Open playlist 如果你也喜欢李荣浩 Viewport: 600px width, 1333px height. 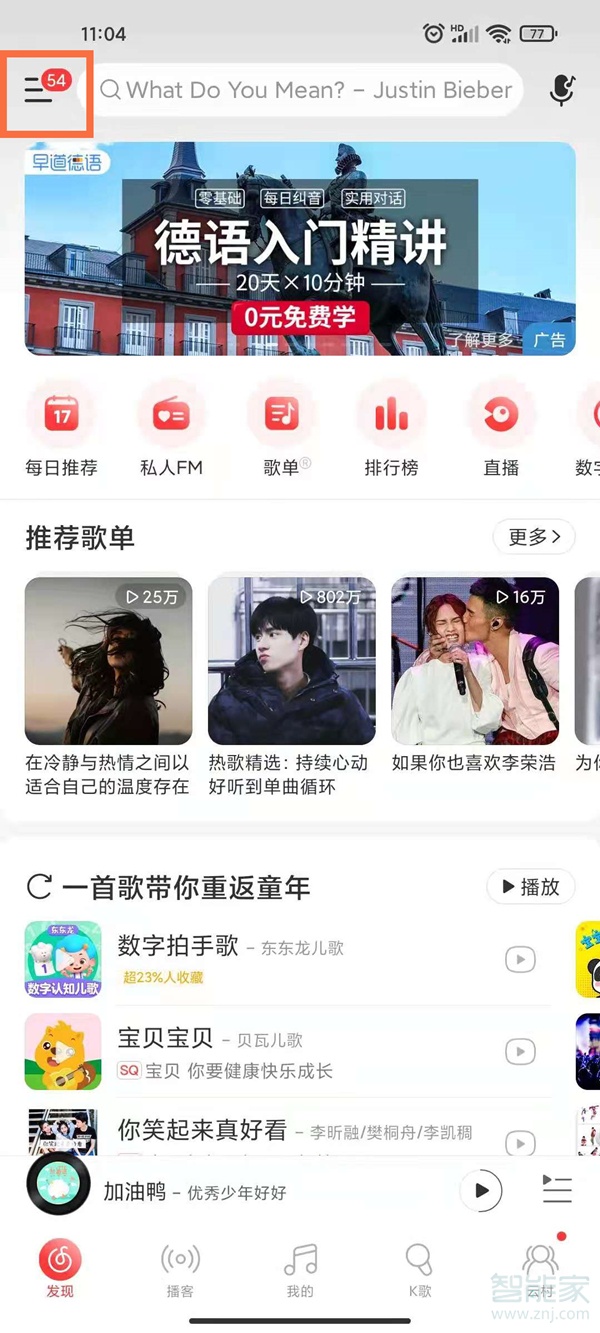coord(475,661)
